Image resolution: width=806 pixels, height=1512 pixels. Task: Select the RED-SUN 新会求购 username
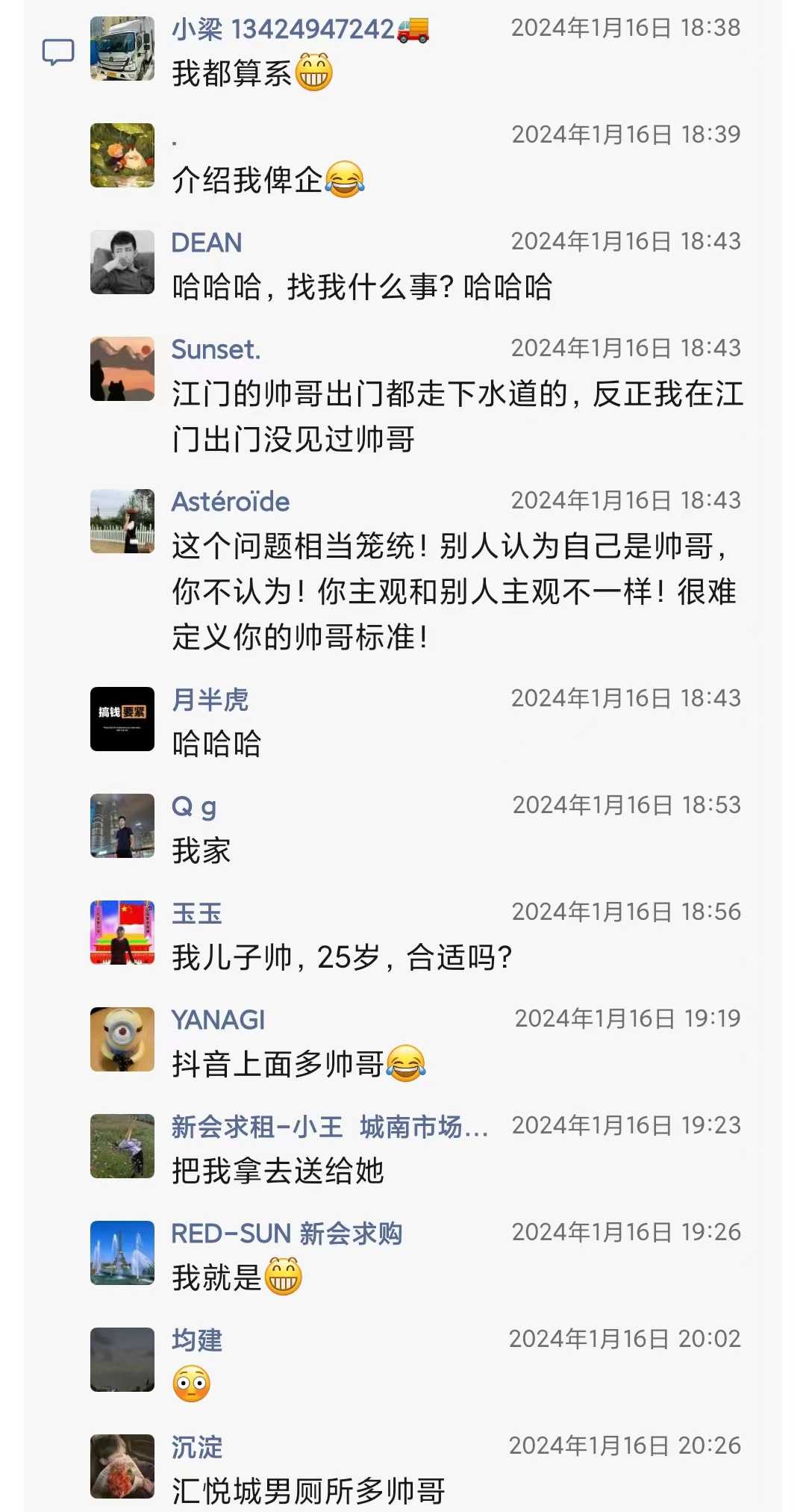point(287,1233)
